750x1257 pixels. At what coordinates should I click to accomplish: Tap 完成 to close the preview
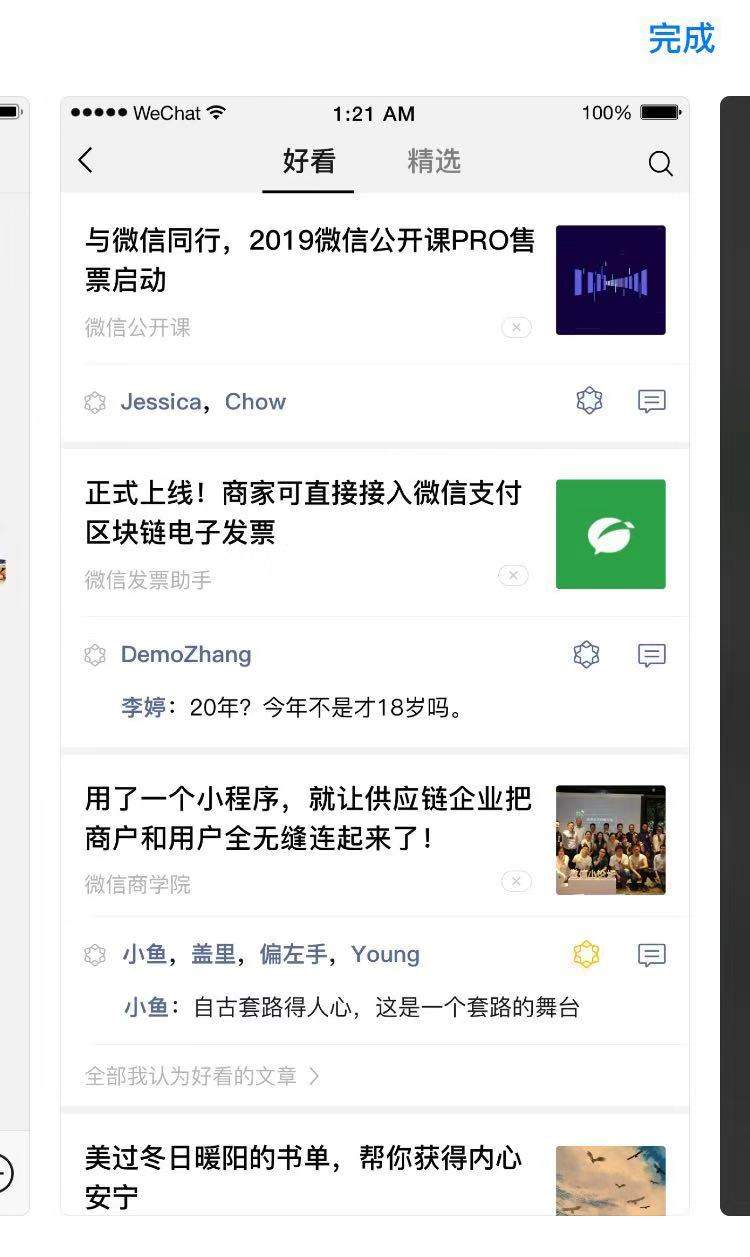[x=681, y=39]
